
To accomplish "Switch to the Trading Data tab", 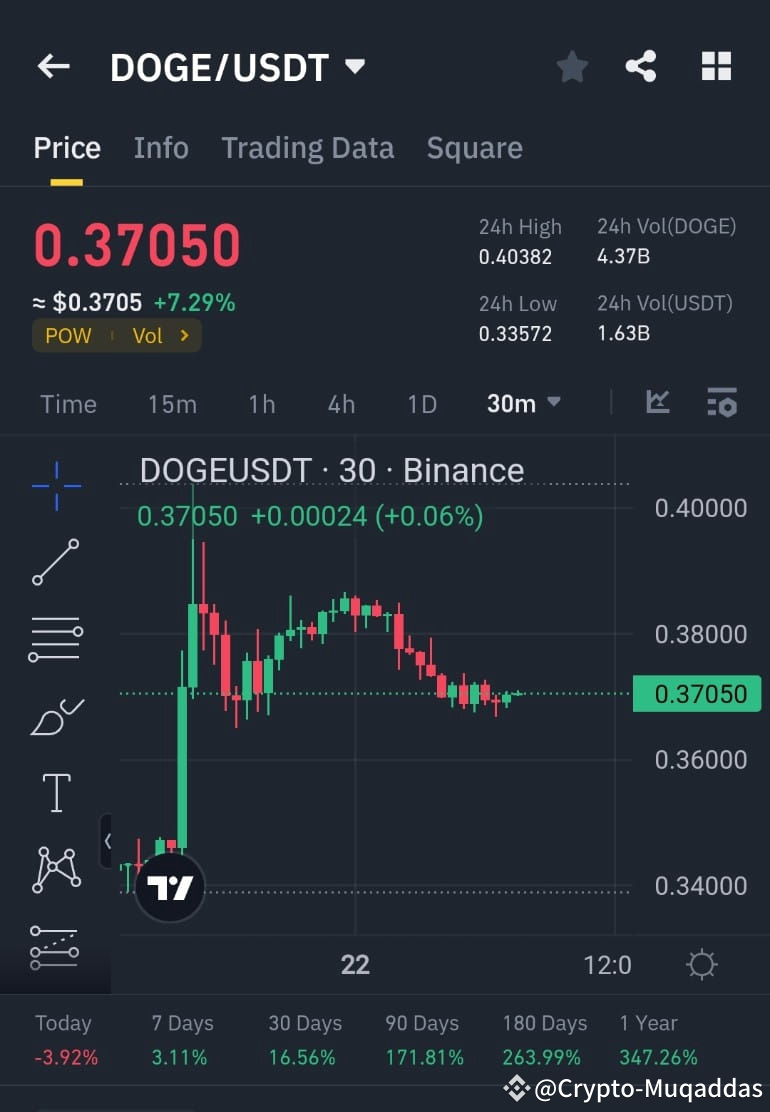I will (x=307, y=147).
